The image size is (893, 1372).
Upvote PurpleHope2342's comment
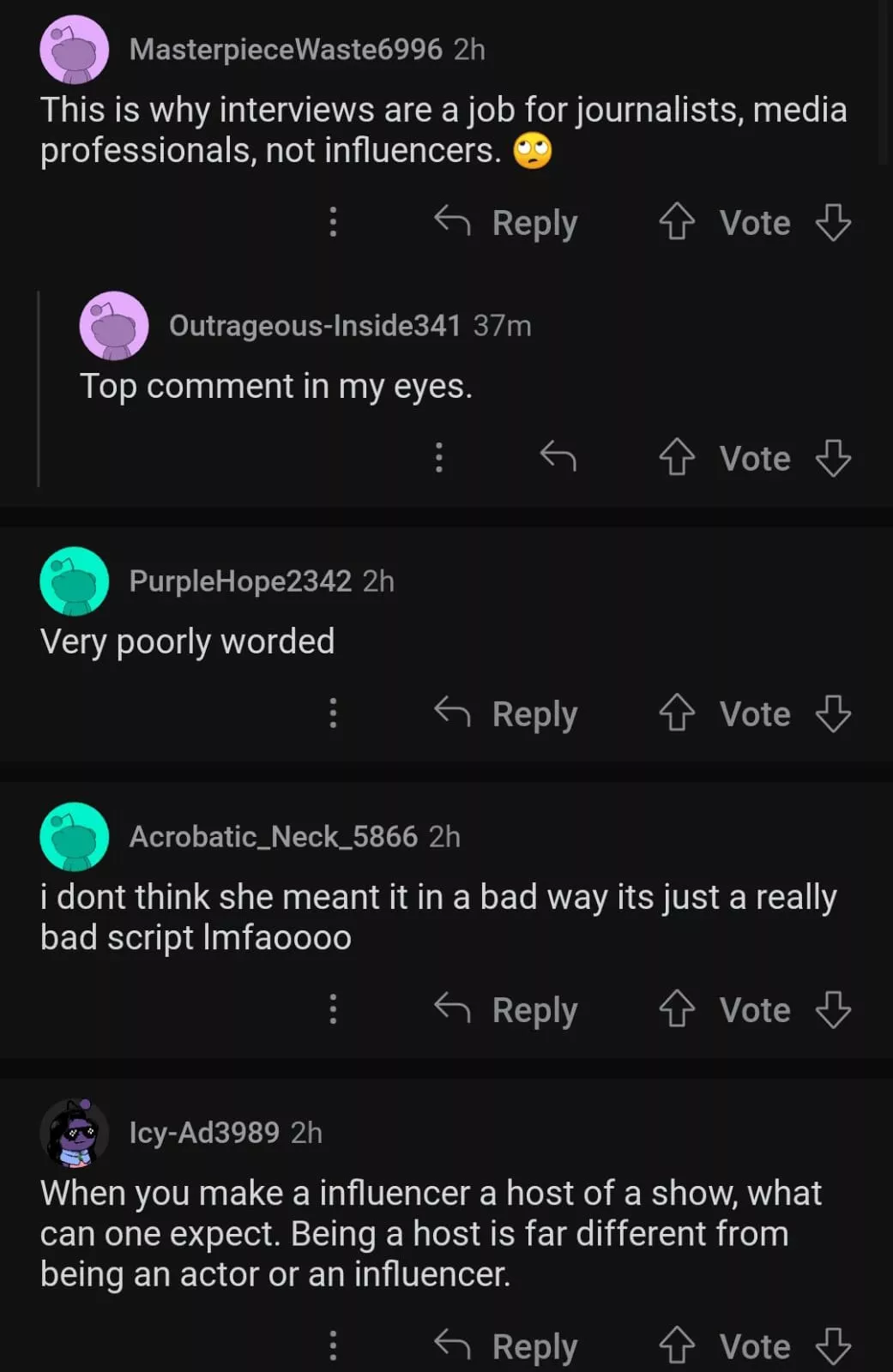pos(677,713)
